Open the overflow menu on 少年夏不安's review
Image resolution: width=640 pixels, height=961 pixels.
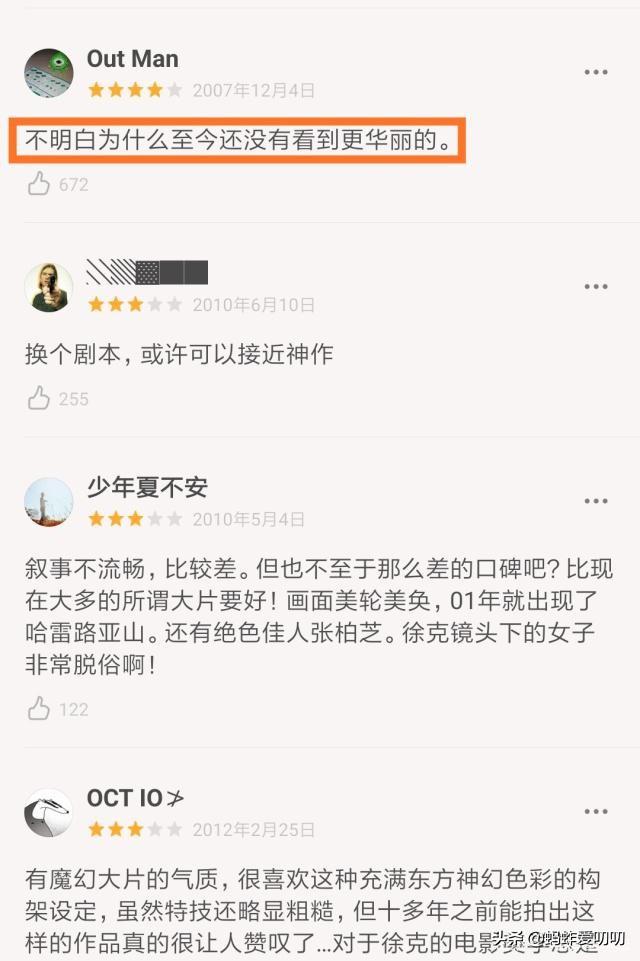click(x=596, y=501)
